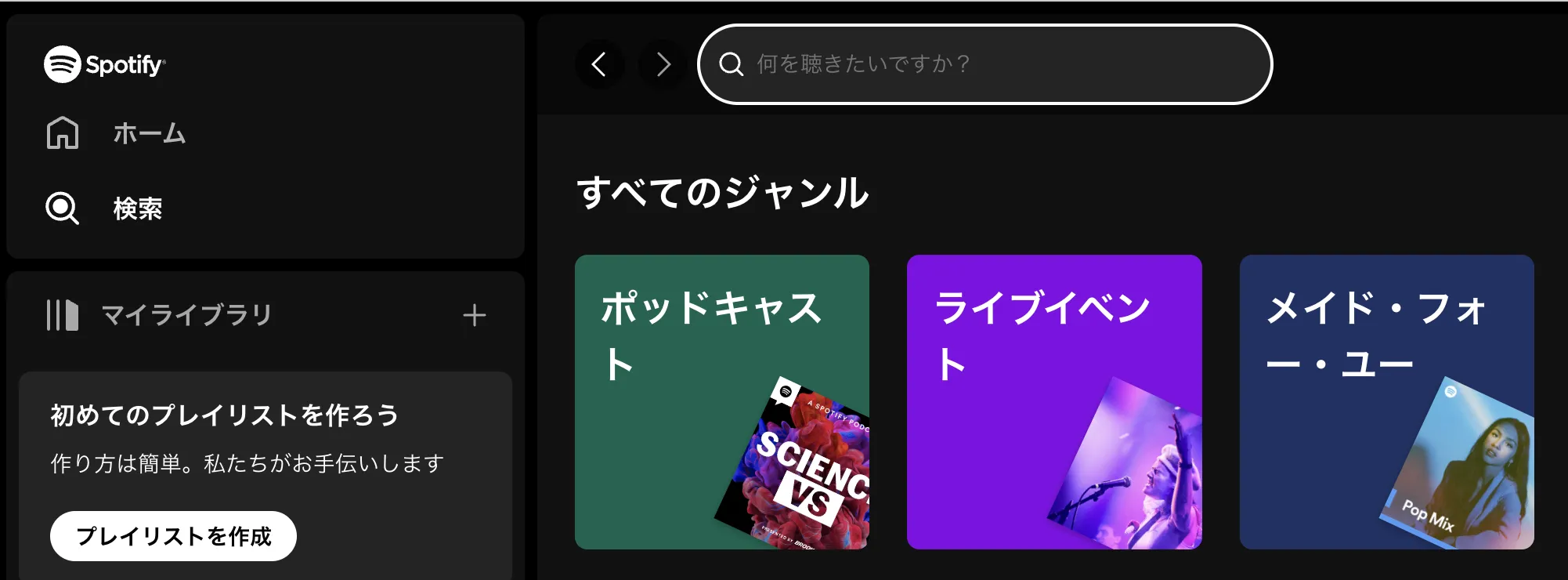Tap the plus icon beside マイライブラリ
The image size is (1568, 580).
tap(474, 315)
